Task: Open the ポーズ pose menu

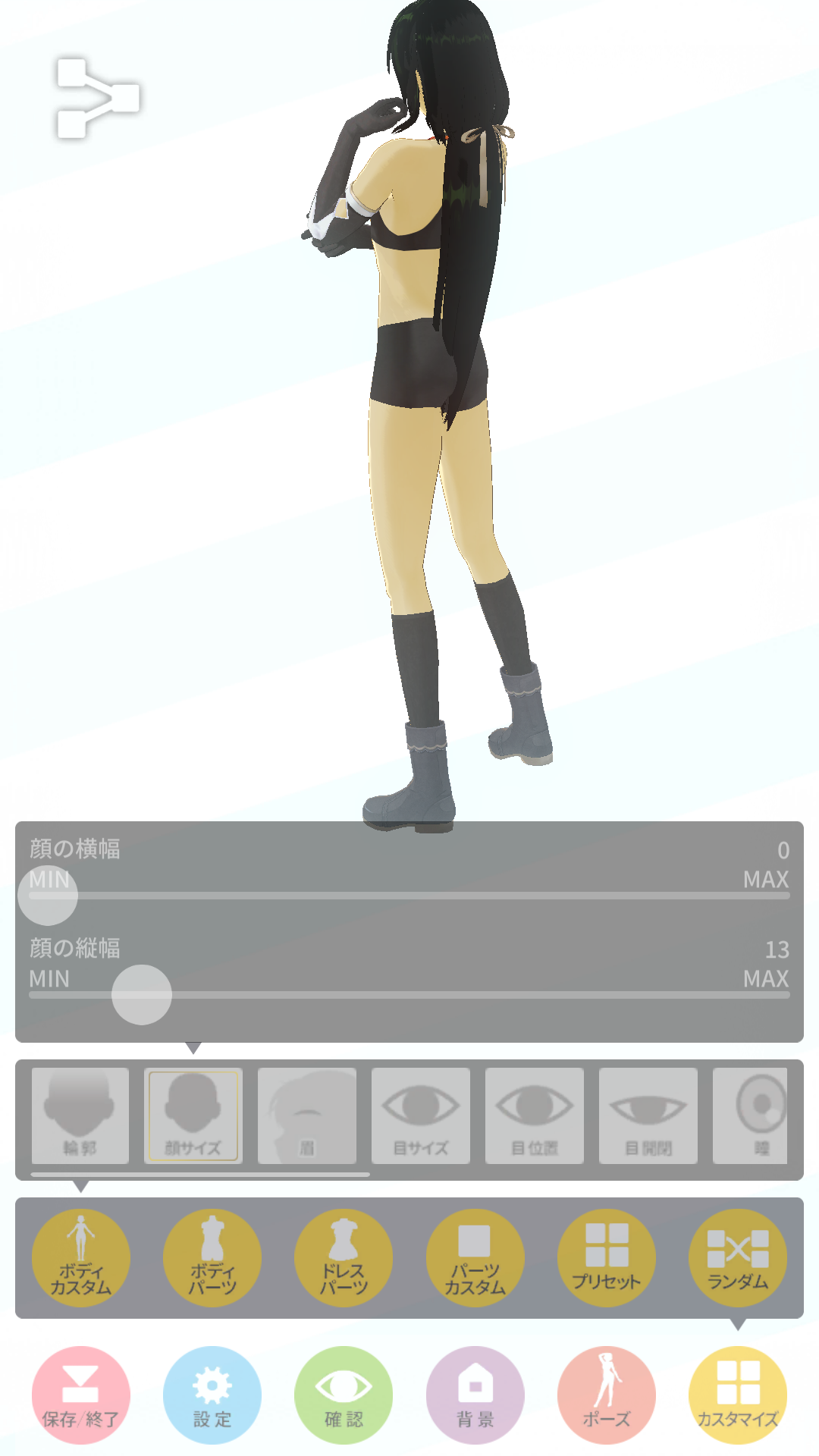Action: (607, 1395)
